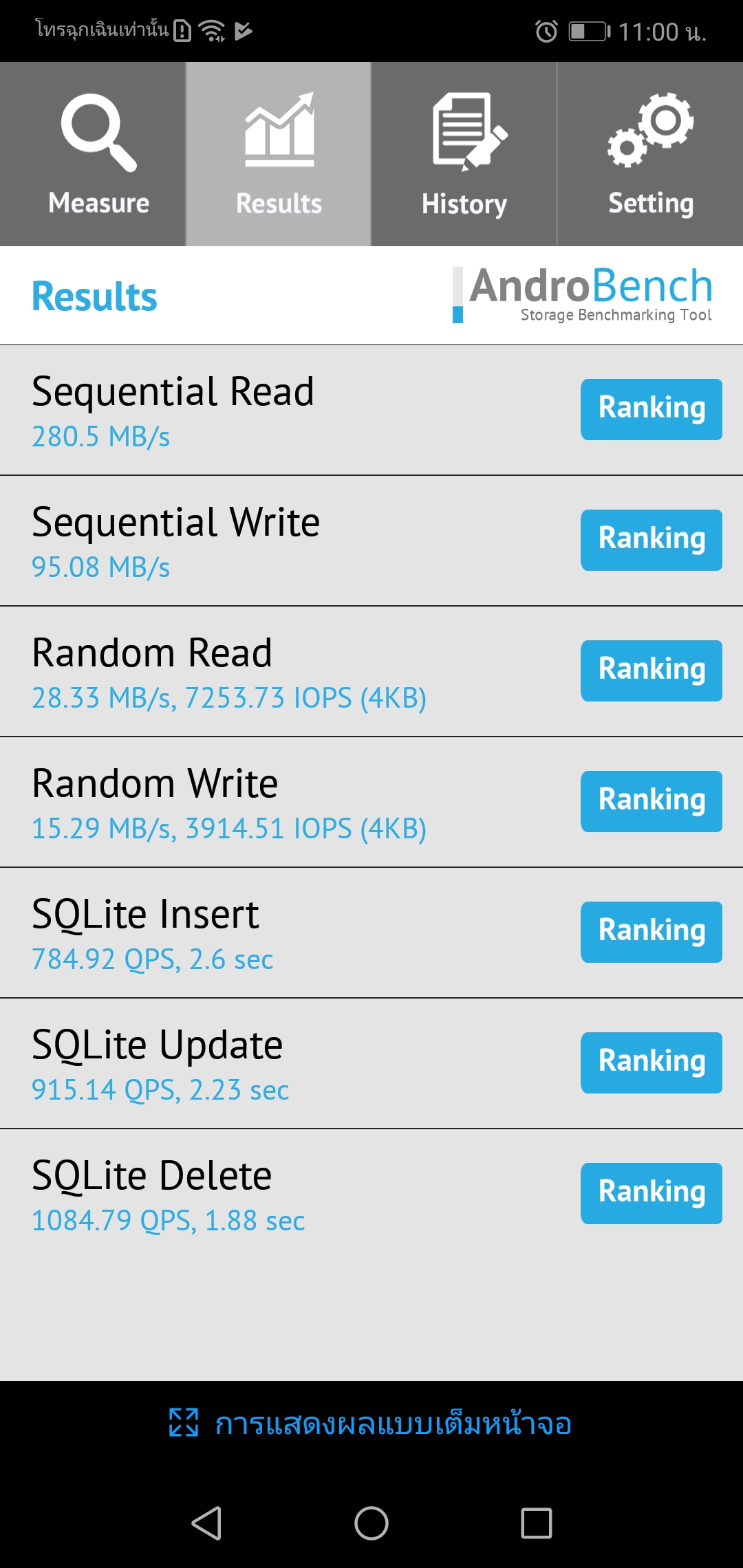
Task: Tap Ranking next to SQLite Delete
Action: click(x=651, y=1193)
